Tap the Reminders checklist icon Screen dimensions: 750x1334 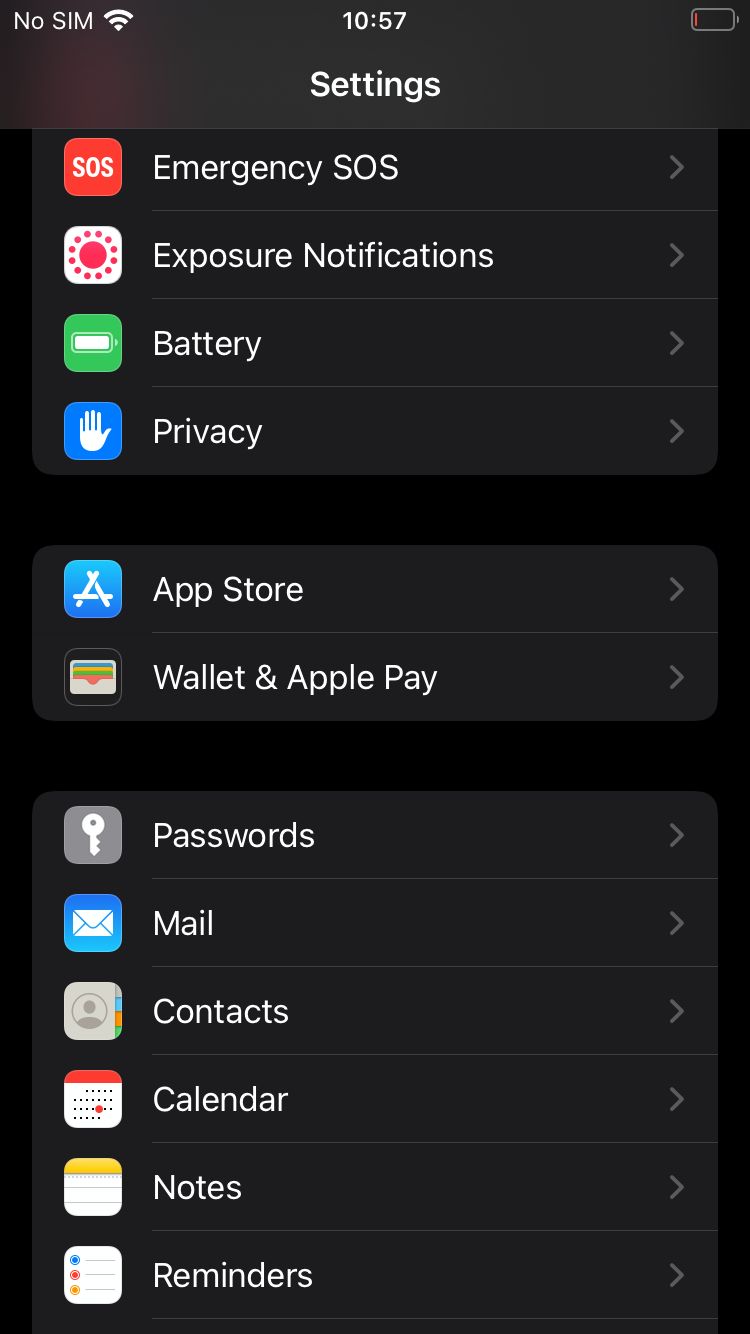[x=92, y=1275]
